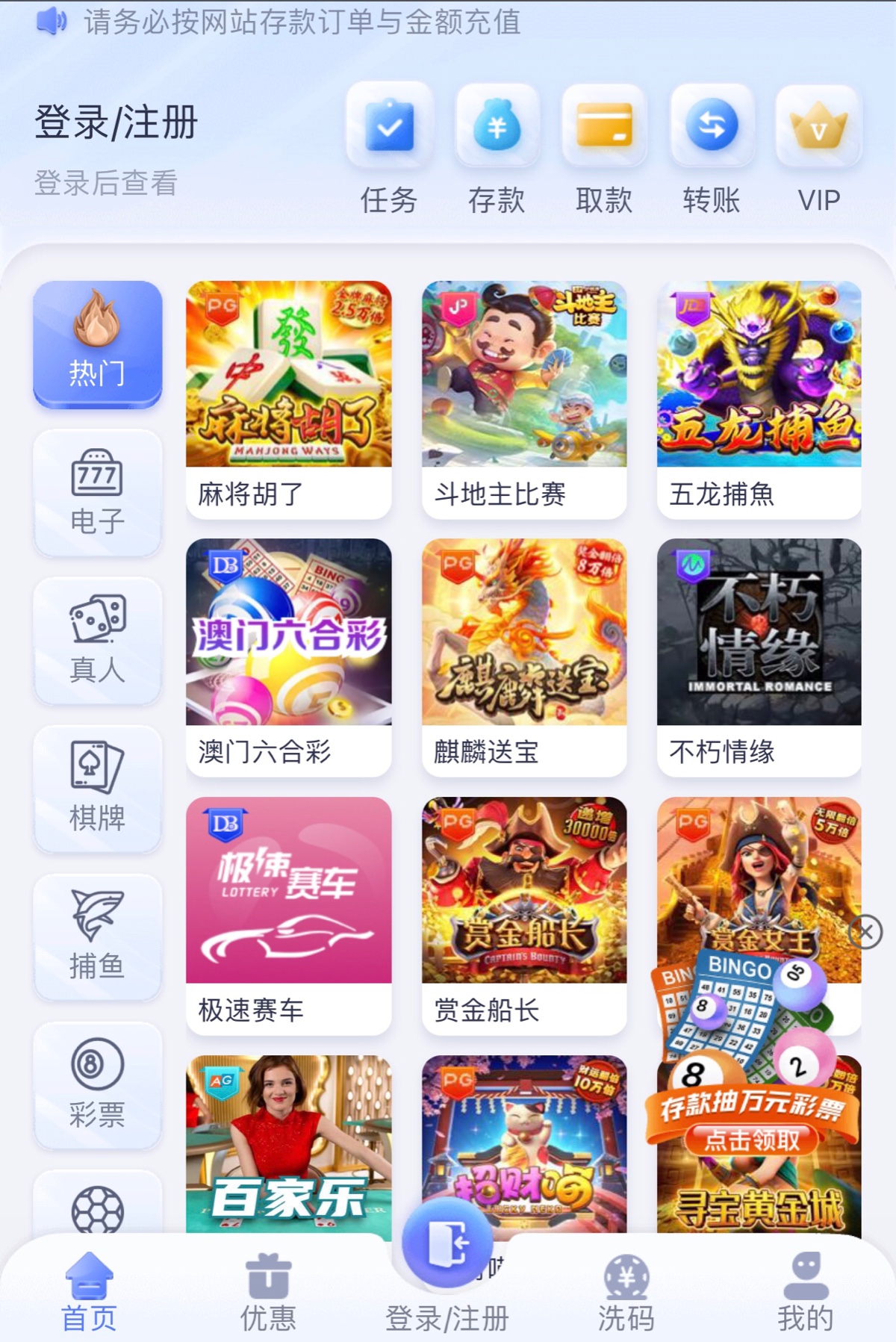Tap 登录/注册 at the top
The height and width of the screenshot is (1342, 896).
(116, 122)
